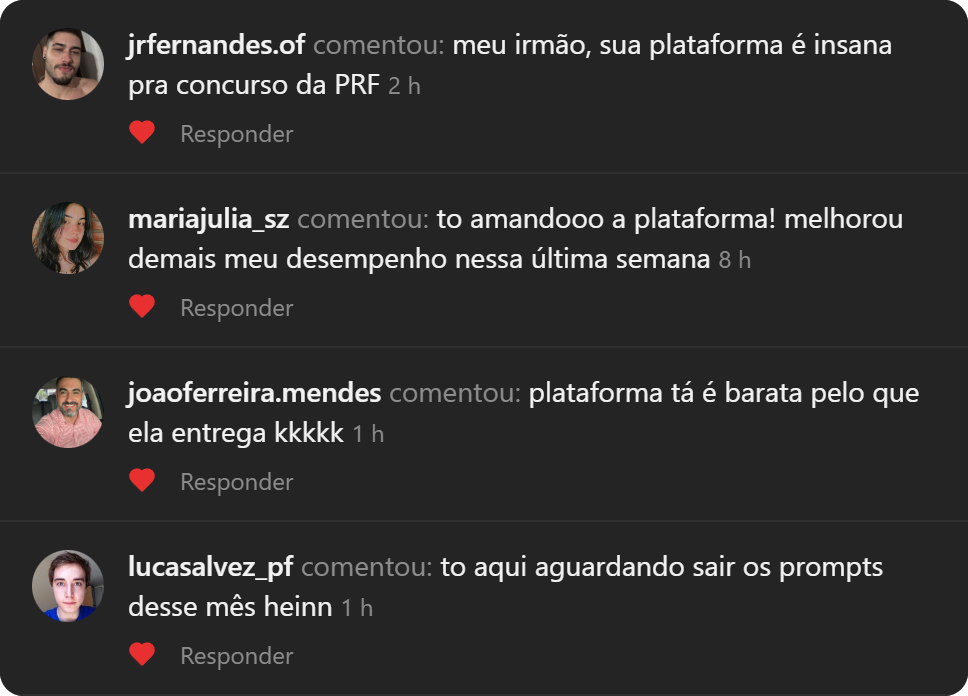Screen dimensions: 968x696
Task: Reply to the comment from joaoferreira.mendes
Action: pos(236,482)
